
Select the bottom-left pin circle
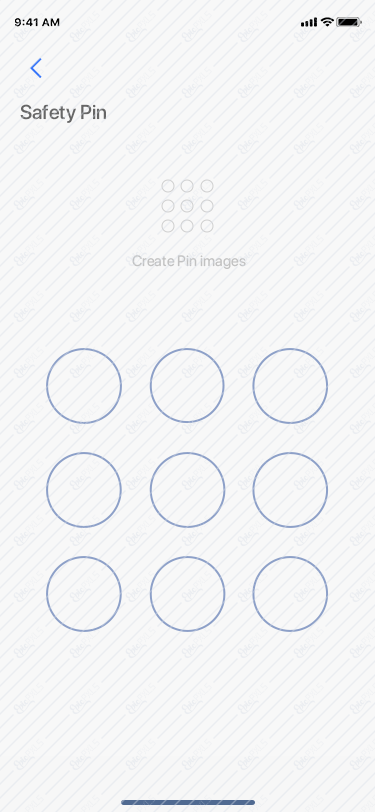pyautogui.click(x=84, y=594)
